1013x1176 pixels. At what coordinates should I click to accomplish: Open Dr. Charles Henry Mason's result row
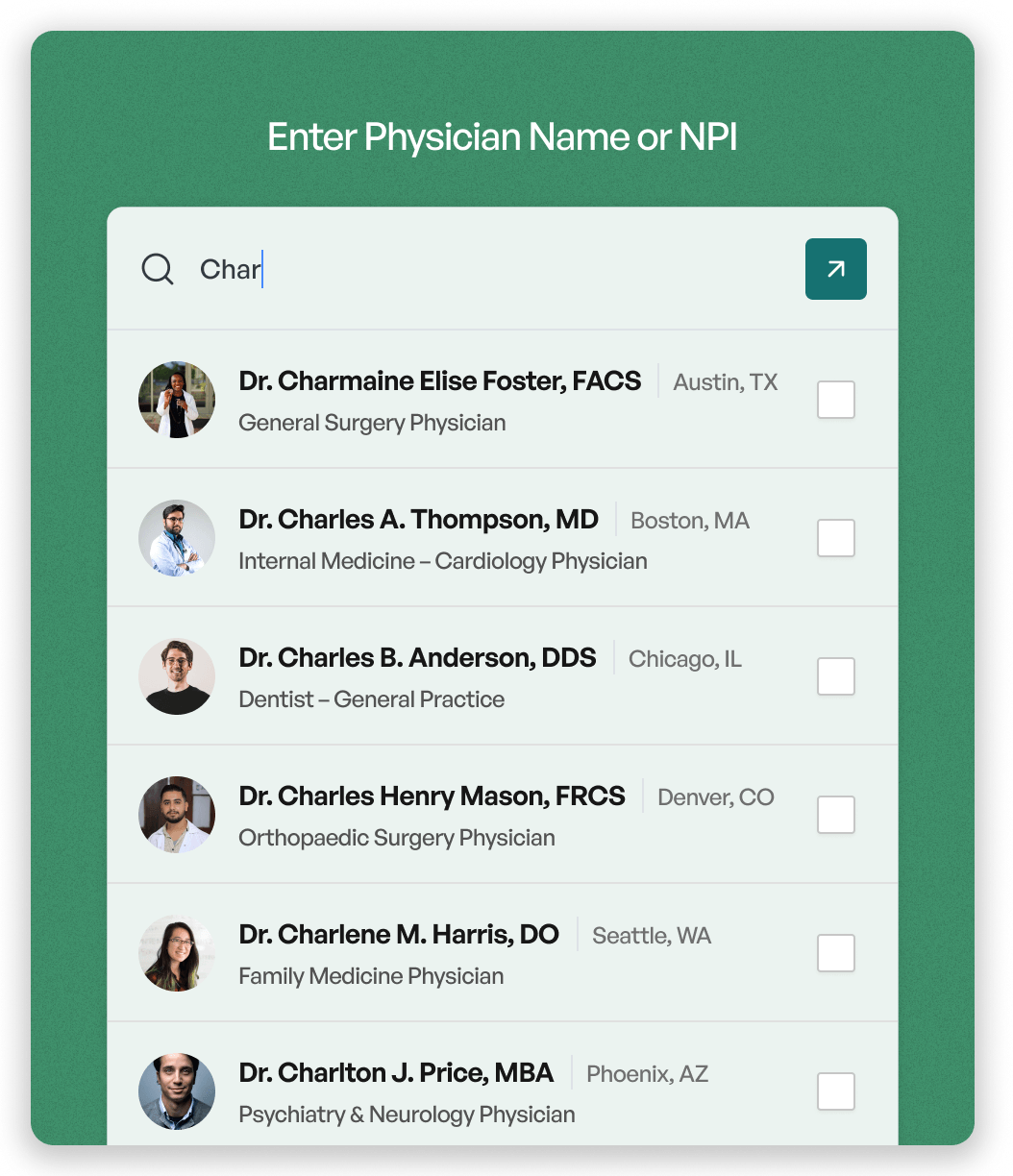(x=432, y=797)
